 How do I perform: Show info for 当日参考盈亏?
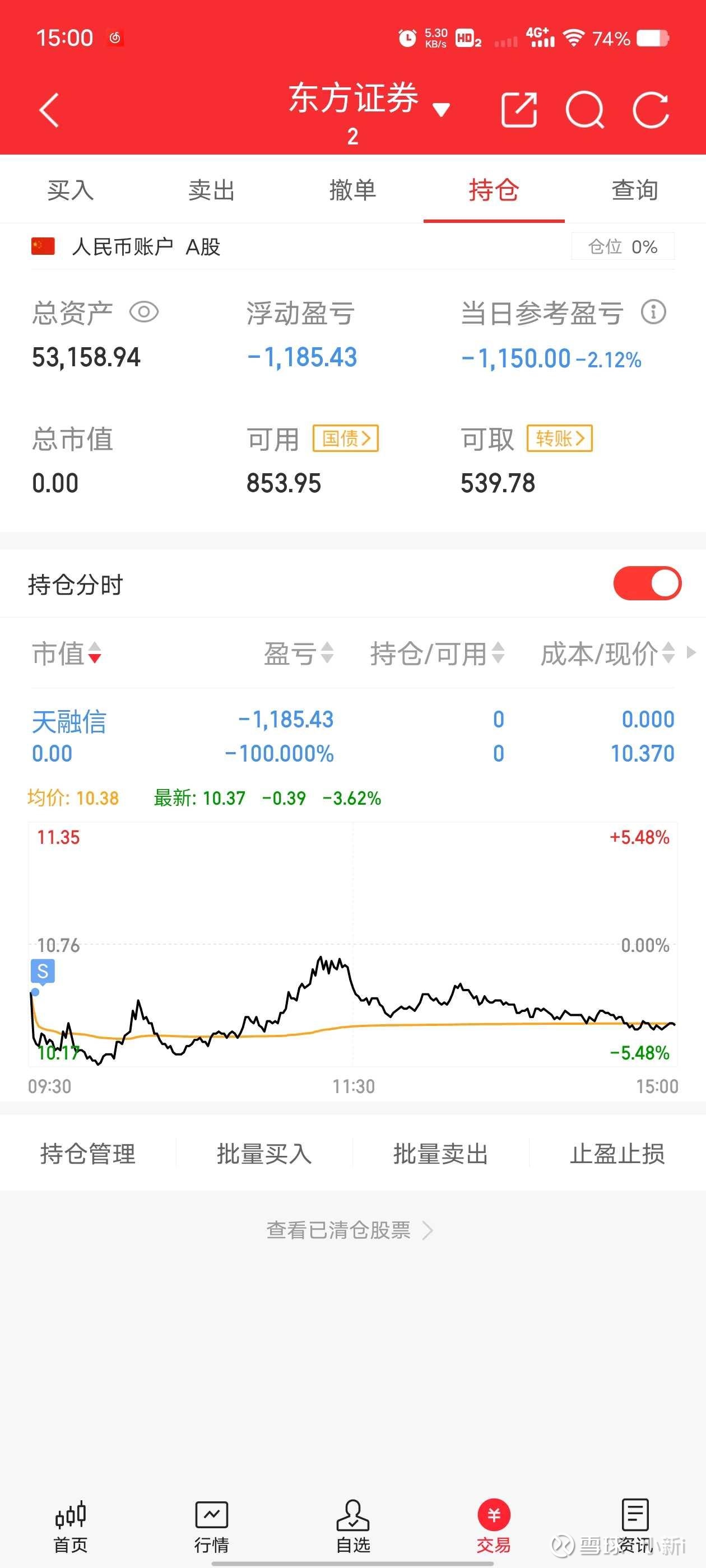pos(653,312)
